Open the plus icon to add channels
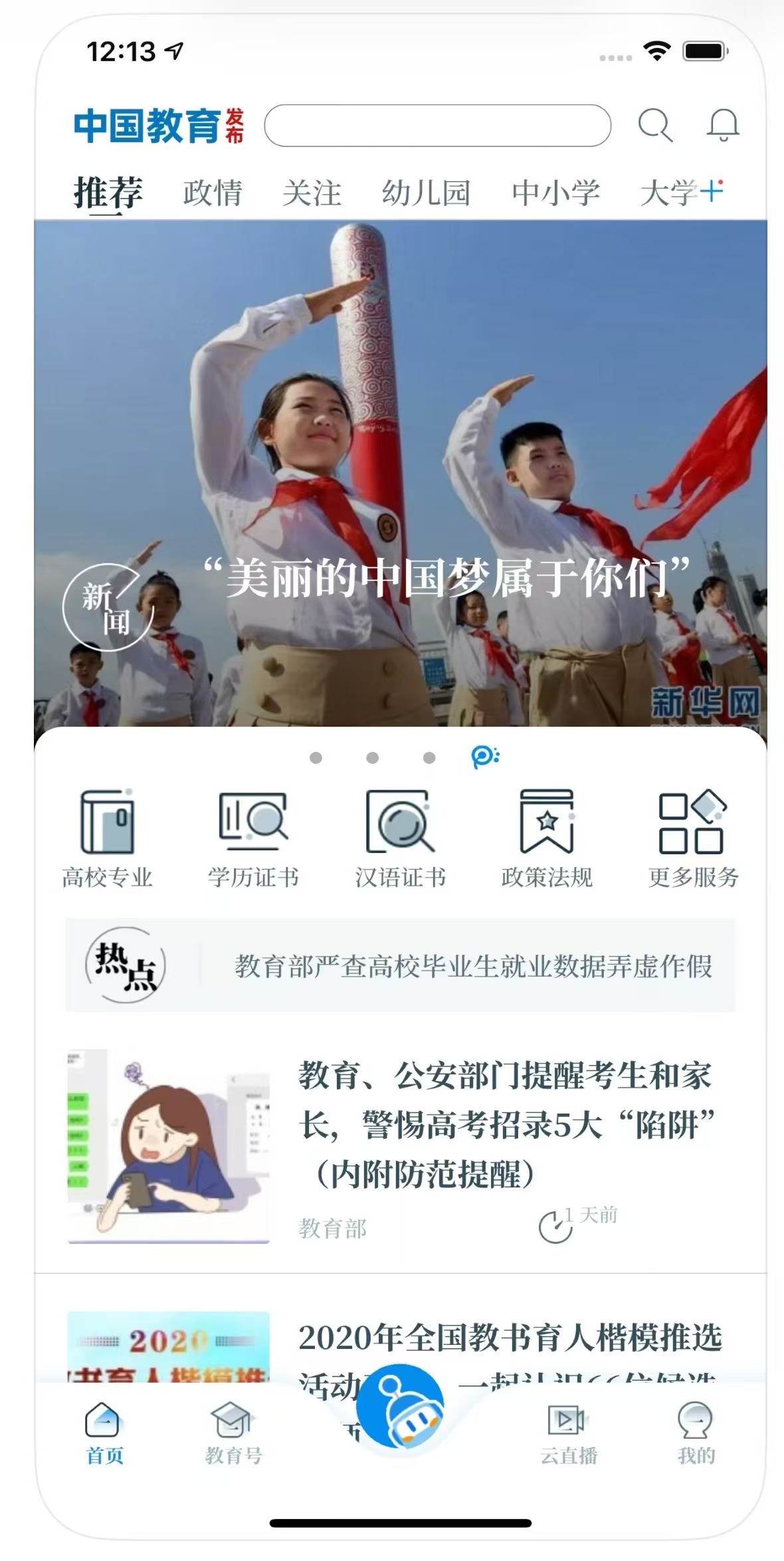The width and height of the screenshot is (784, 1561). (712, 190)
